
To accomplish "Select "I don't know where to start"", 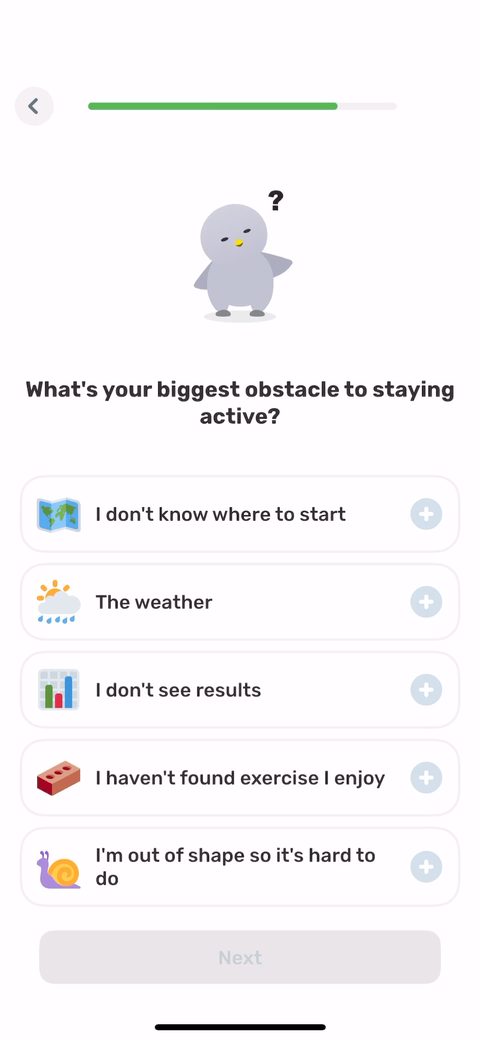I will pyautogui.click(x=240, y=514).
